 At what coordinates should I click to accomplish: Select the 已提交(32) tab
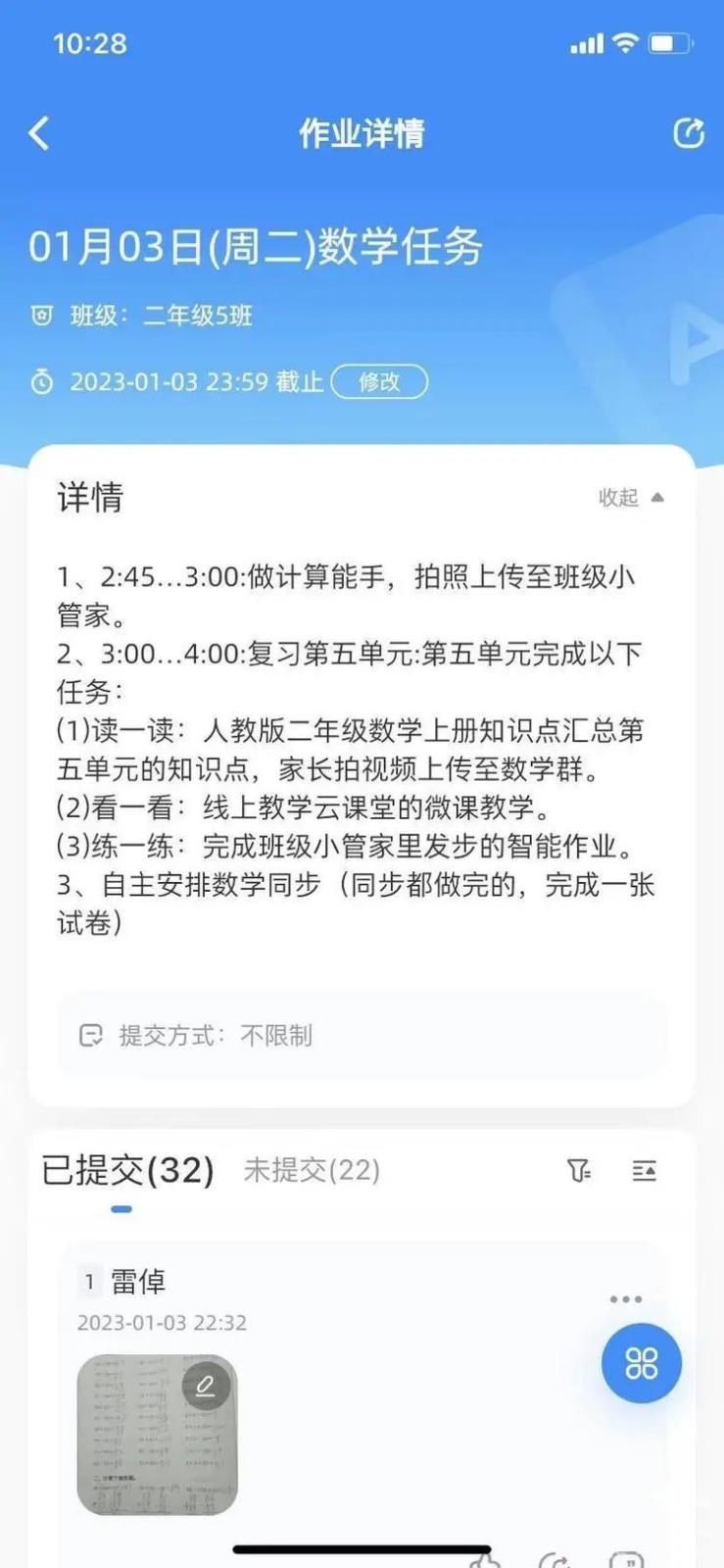(x=127, y=1170)
